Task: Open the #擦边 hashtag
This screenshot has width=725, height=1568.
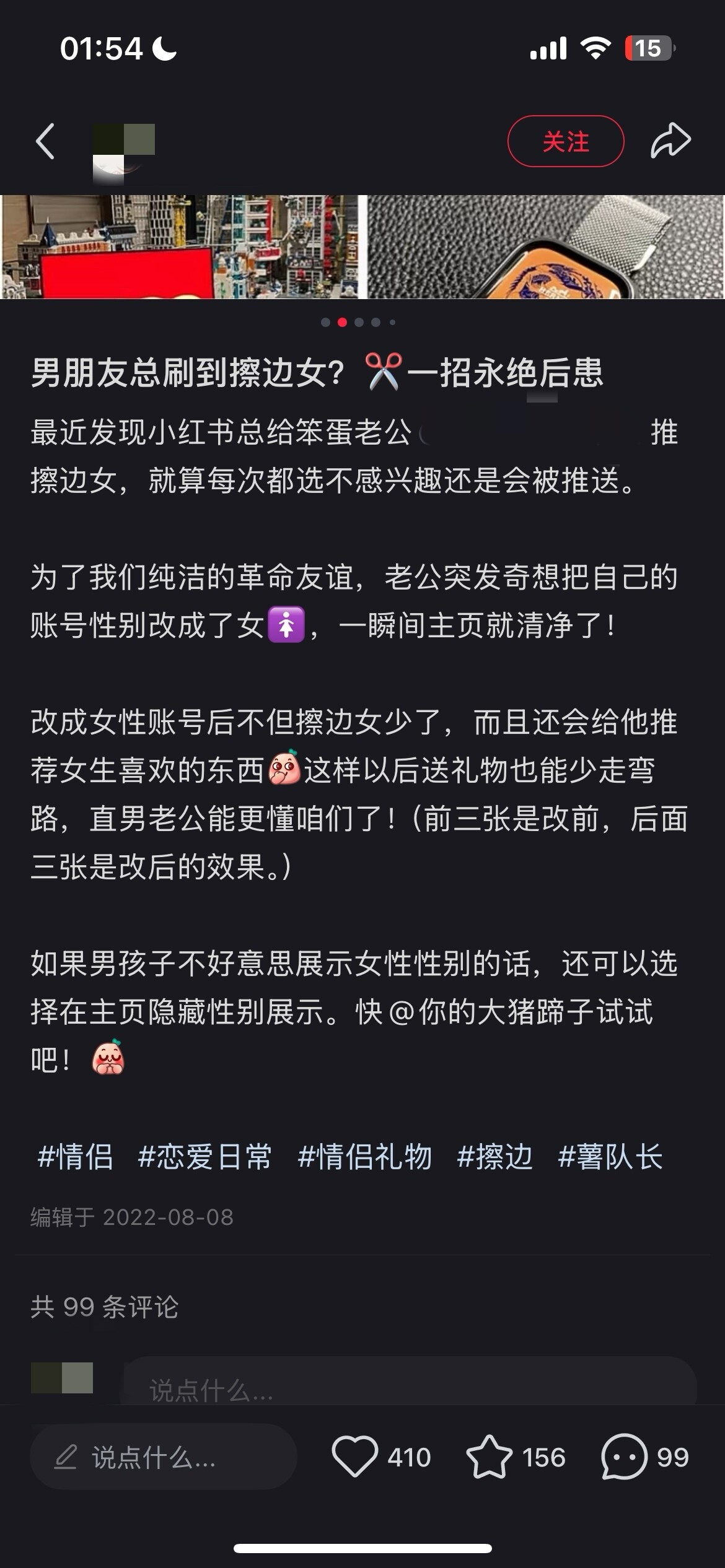Action: (x=494, y=1157)
